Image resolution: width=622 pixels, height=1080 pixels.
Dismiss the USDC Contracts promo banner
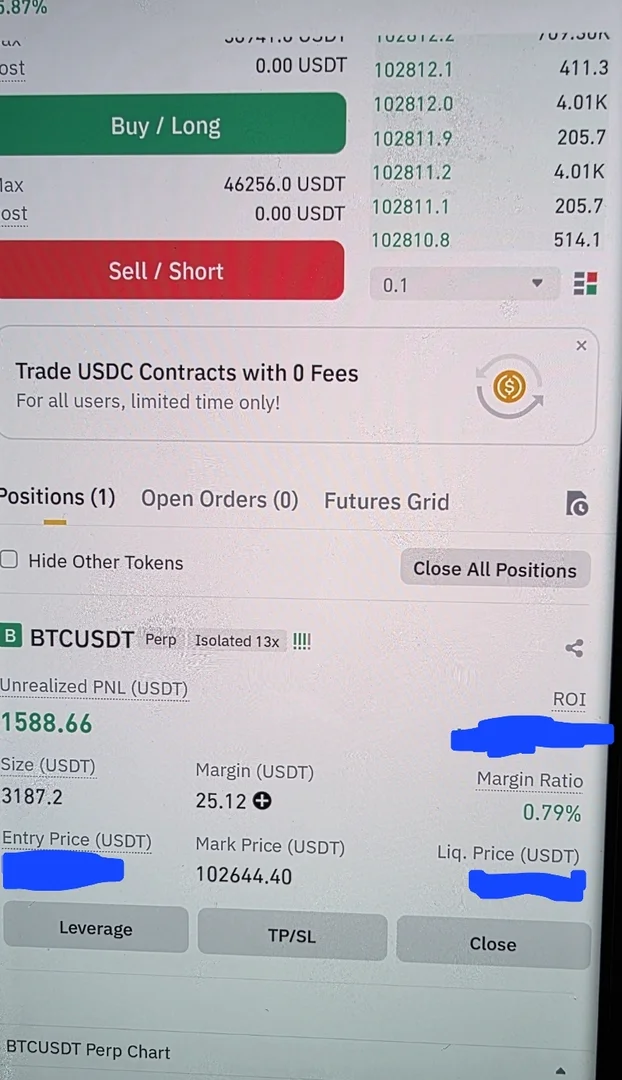[582, 345]
